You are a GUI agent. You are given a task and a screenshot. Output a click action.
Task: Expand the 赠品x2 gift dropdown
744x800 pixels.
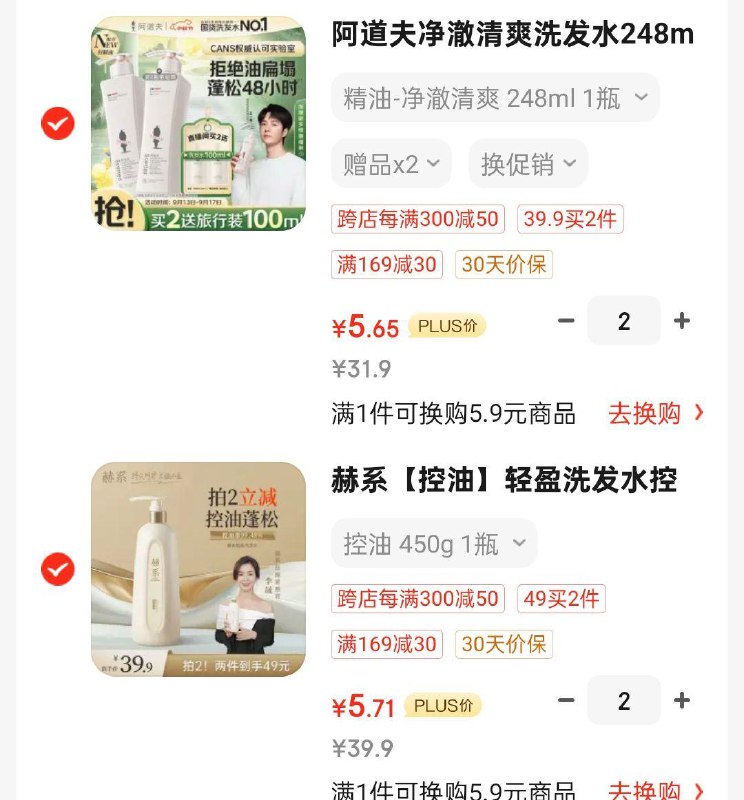[391, 163]
